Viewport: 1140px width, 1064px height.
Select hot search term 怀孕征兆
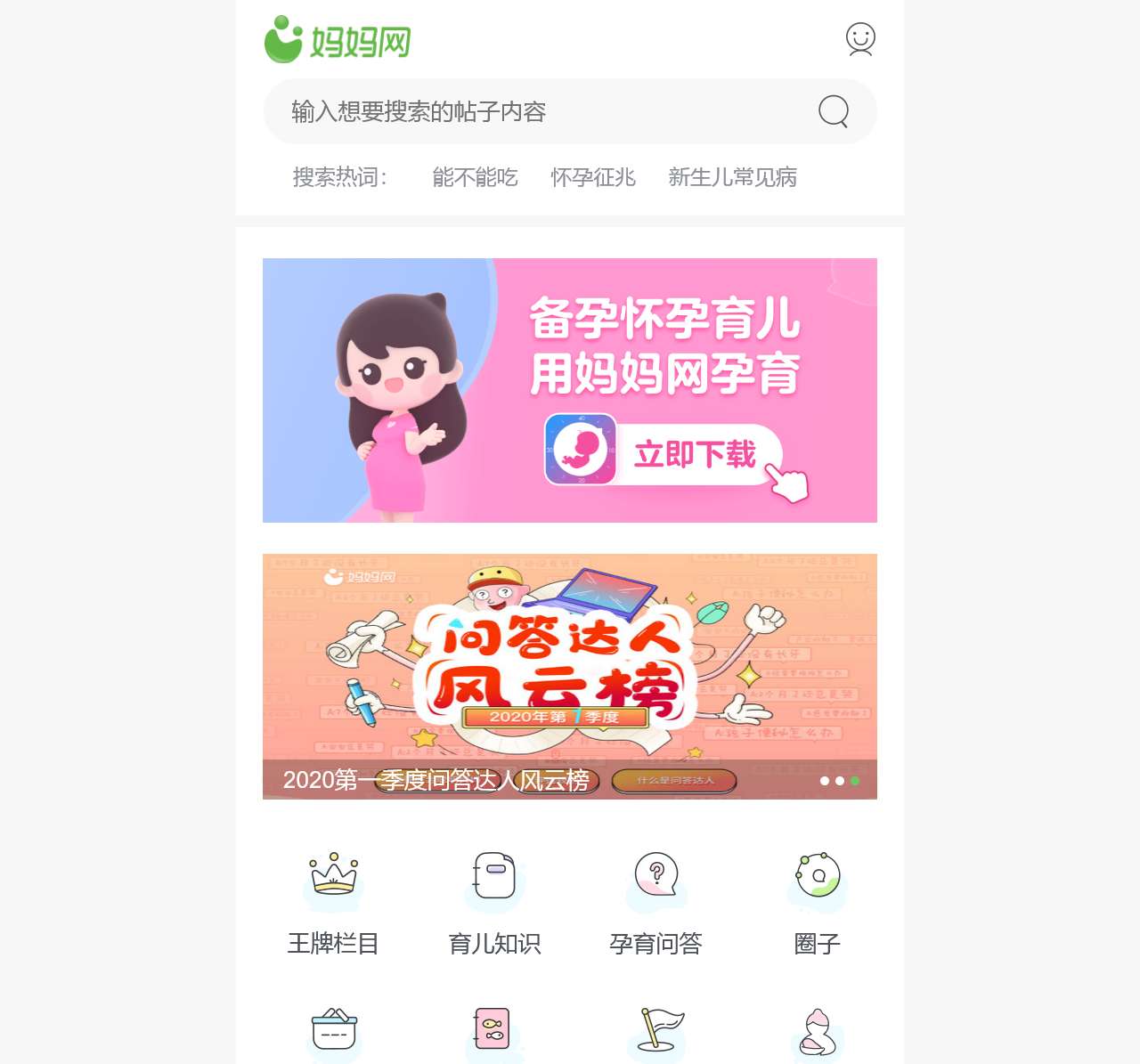[x=593, y=177]
